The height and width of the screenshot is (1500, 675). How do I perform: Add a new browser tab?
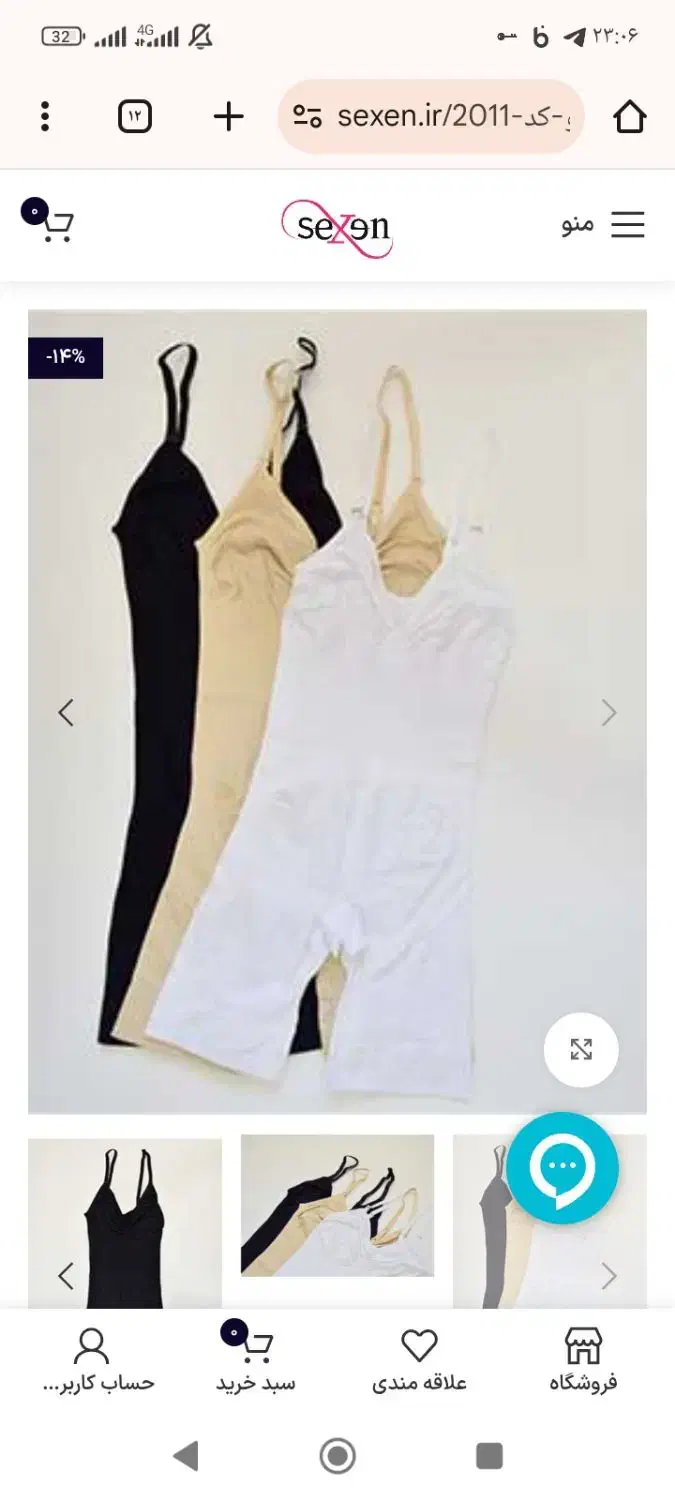[x=228, y=117]
